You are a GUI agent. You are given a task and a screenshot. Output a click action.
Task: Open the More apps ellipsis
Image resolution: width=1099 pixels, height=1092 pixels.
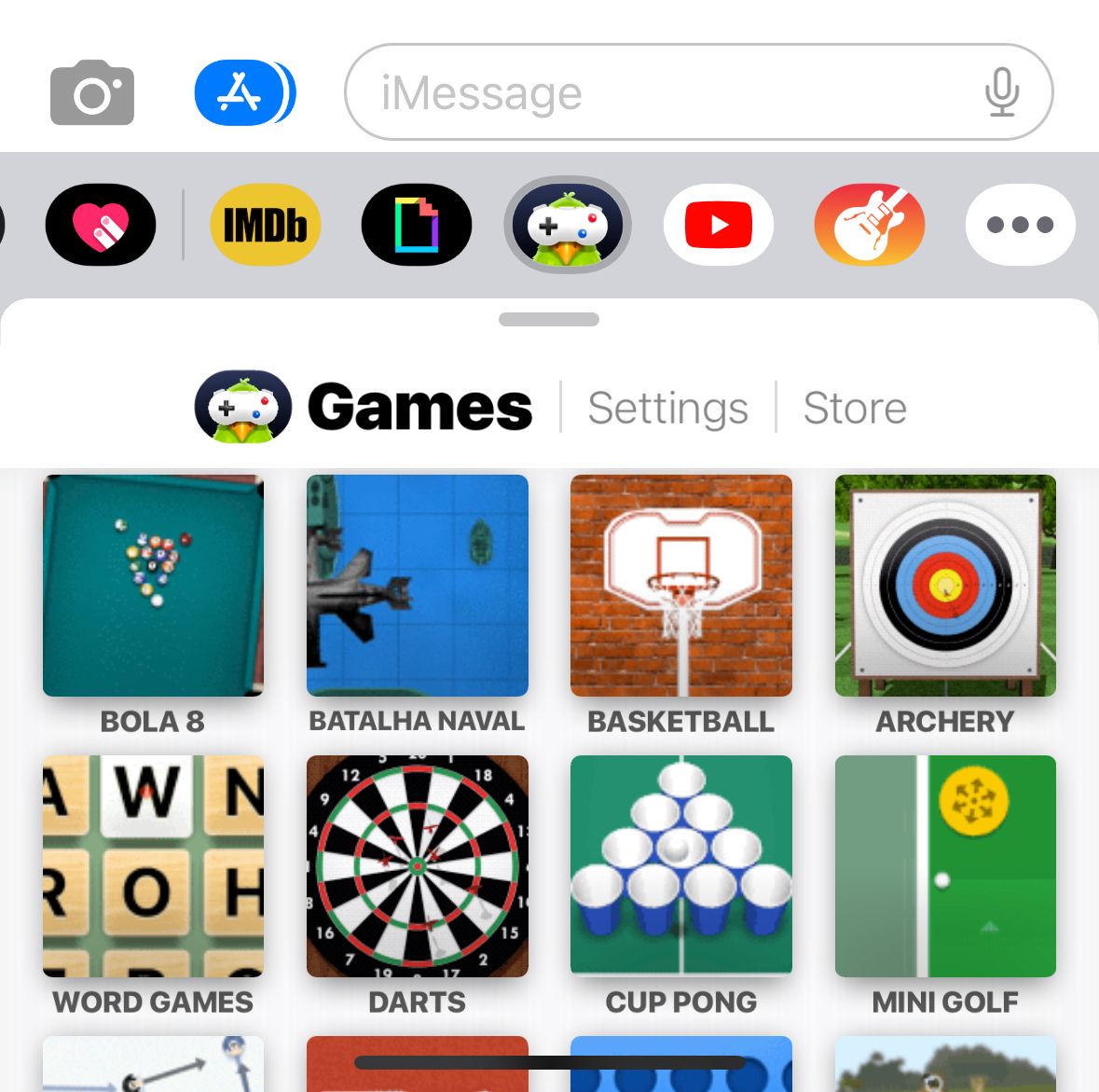coord(1020,225)
